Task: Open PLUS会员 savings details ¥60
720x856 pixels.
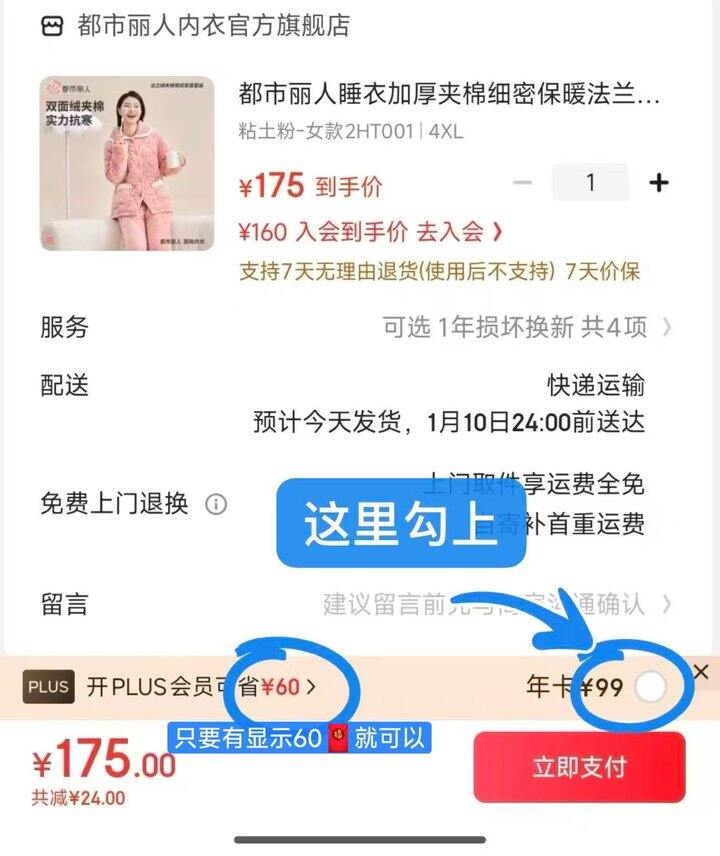Action: pos(201,687)
